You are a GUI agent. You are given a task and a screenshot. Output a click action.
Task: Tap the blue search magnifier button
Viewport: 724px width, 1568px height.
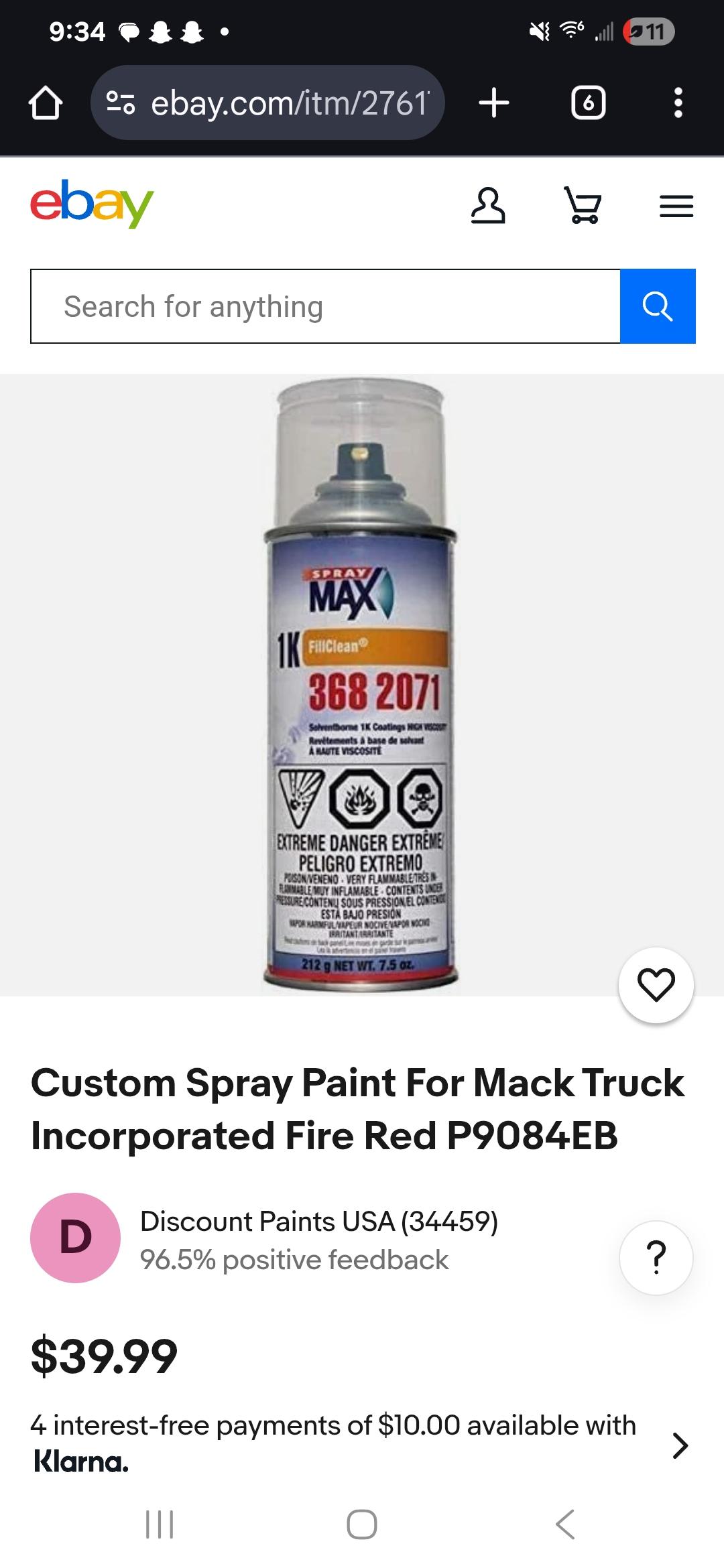(x=658, y=306)
